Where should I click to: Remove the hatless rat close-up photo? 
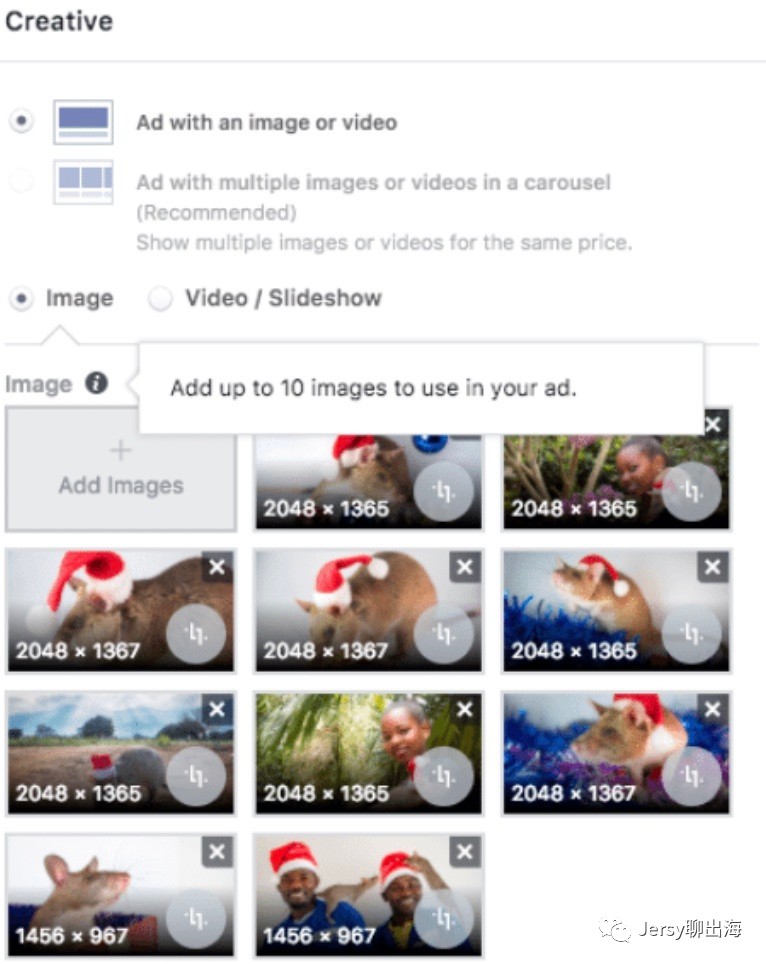click(216, 853)
